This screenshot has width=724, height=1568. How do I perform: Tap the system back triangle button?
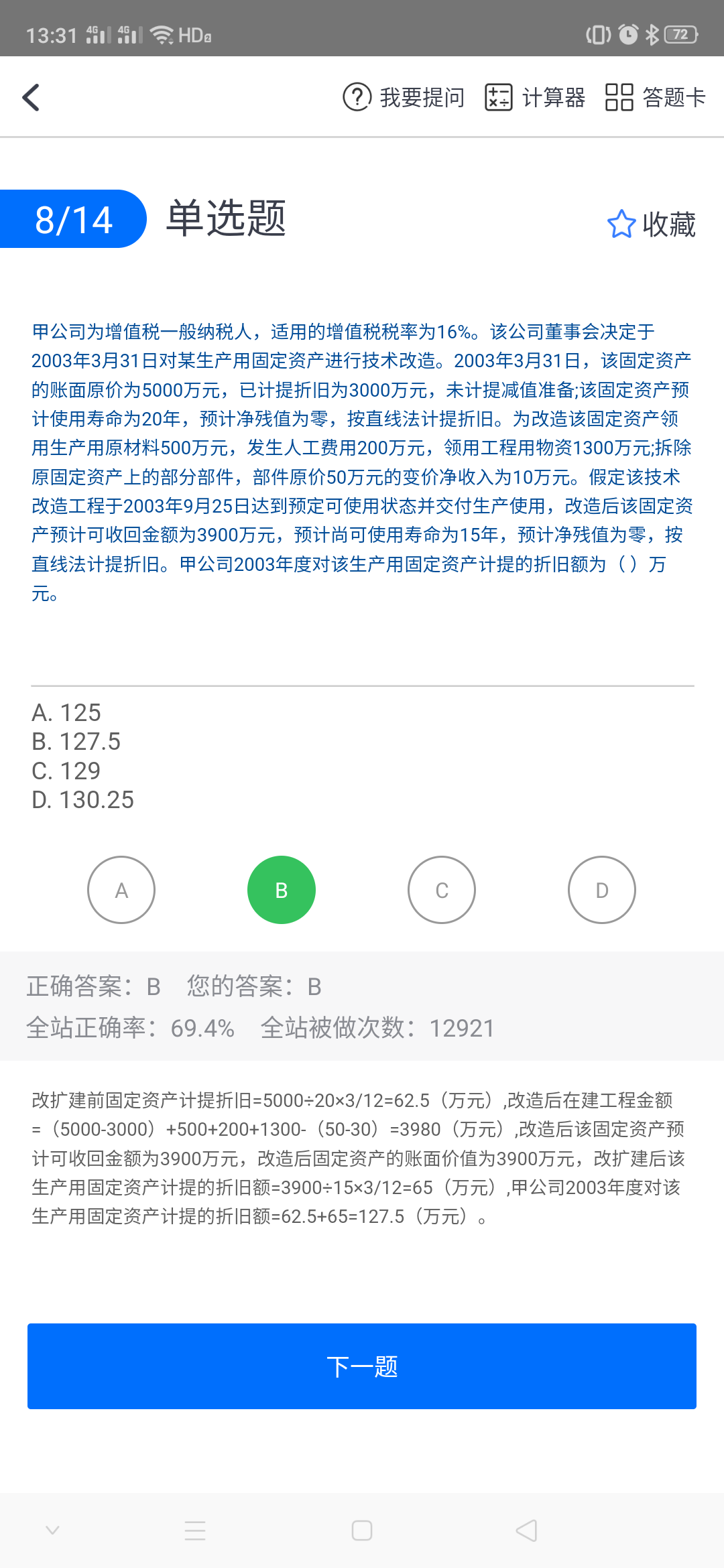(x=527, y=1530)
